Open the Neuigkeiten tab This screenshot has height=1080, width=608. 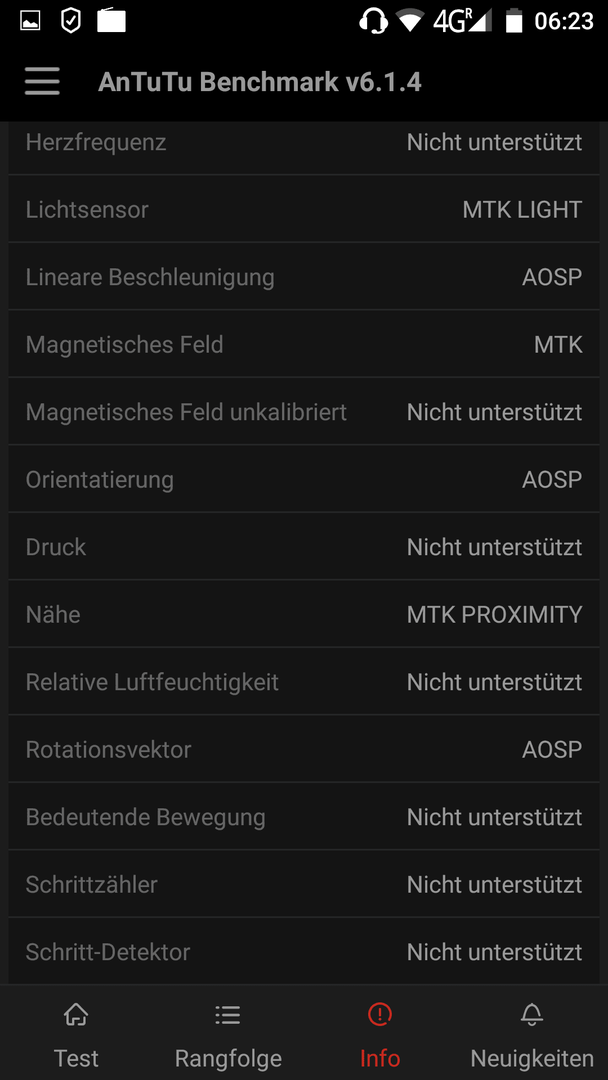[532, 1033]
